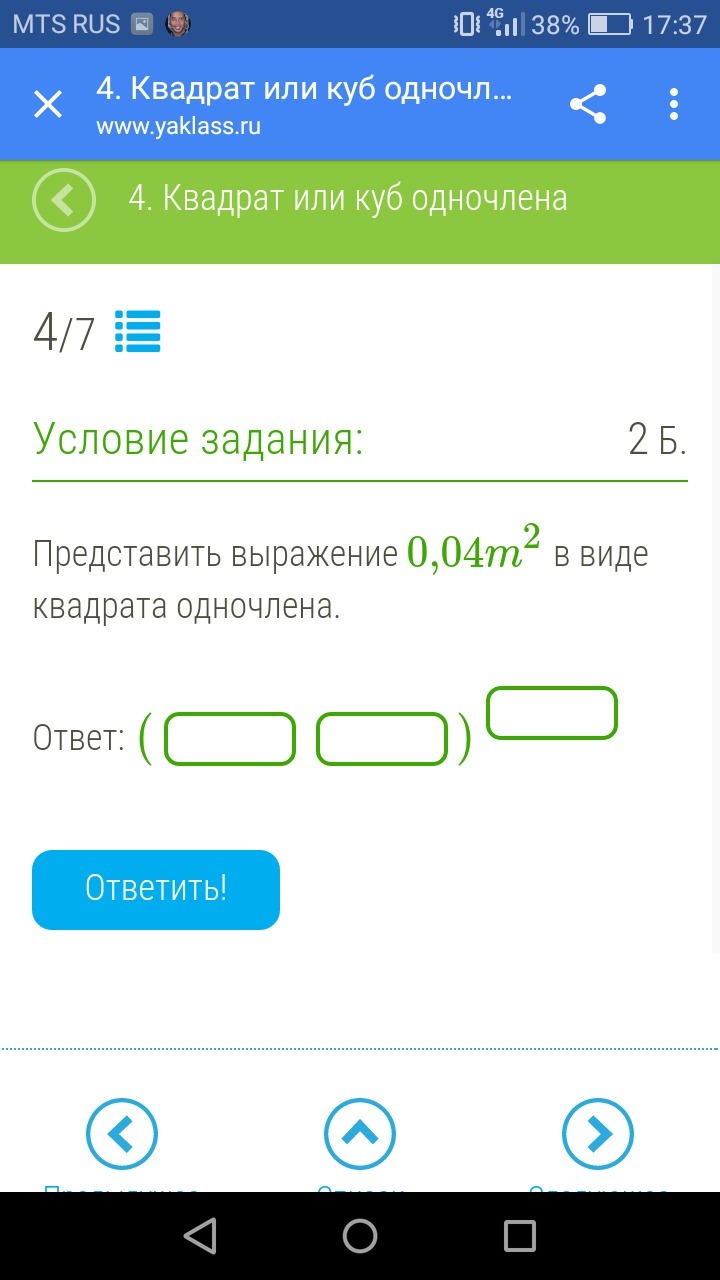Select the first answer box in parentheses
Screen dimensions: 720x1280
tap(231, 739)
